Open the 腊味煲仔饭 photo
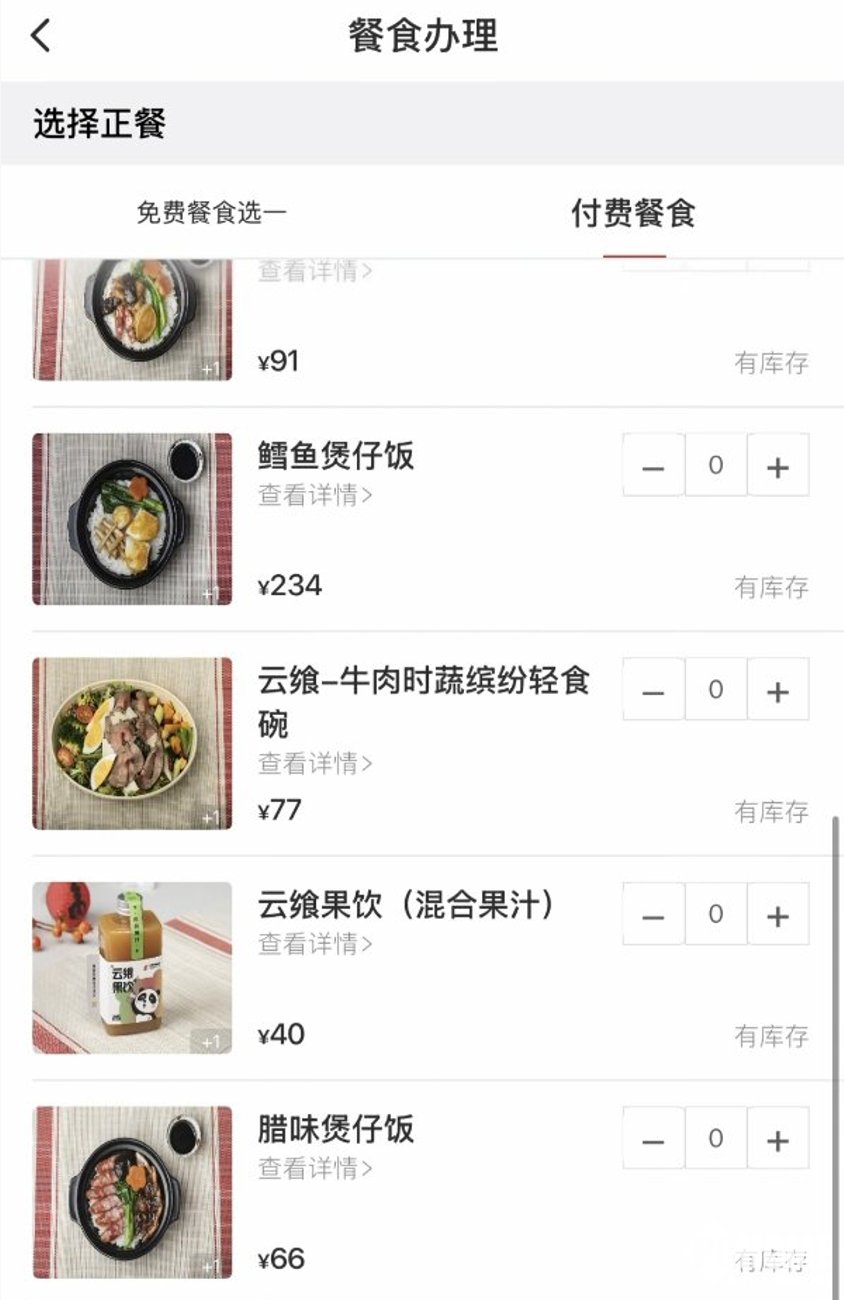 coord(132,1192)
